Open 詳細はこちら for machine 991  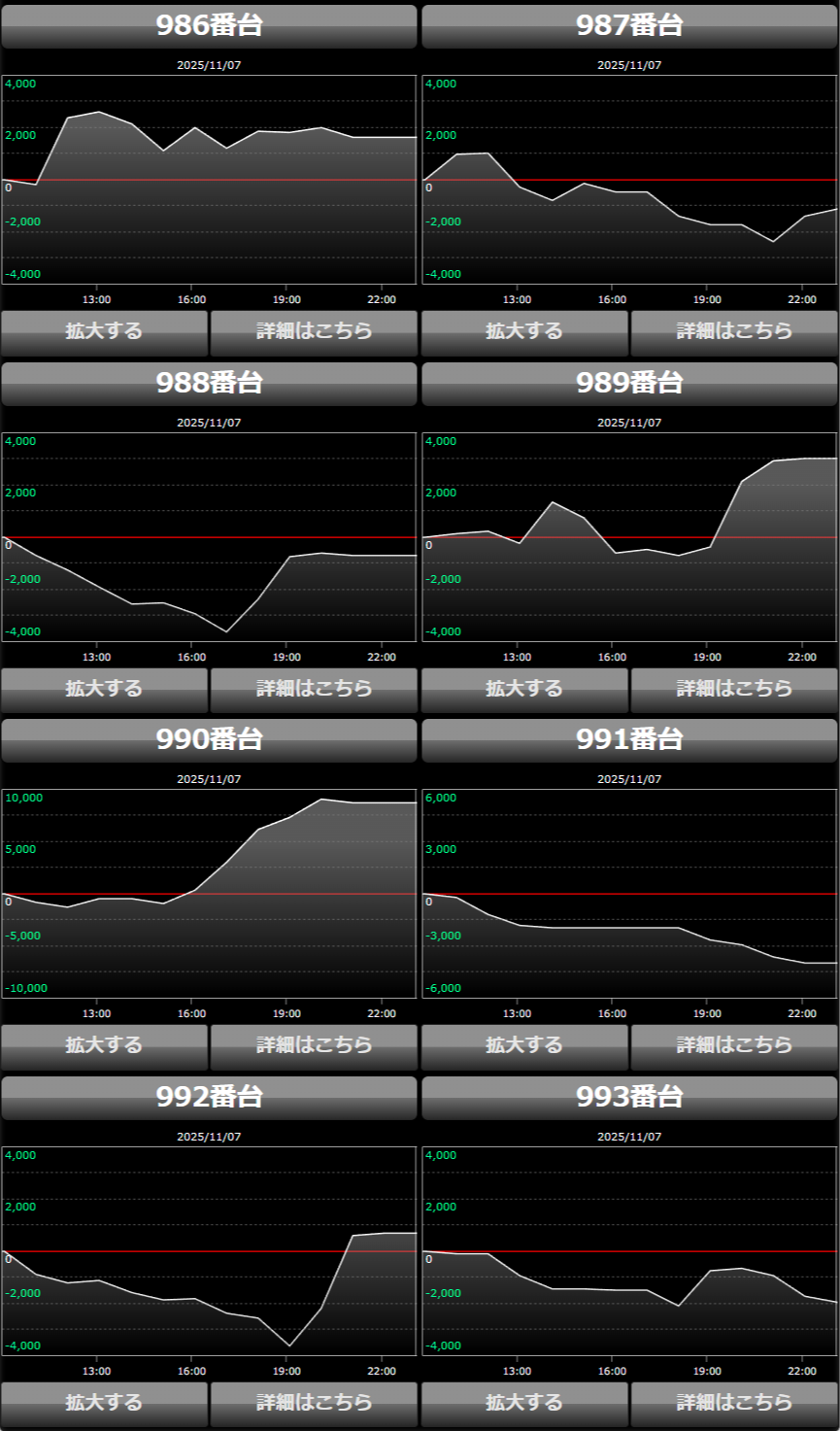(x=734, y=1046)
